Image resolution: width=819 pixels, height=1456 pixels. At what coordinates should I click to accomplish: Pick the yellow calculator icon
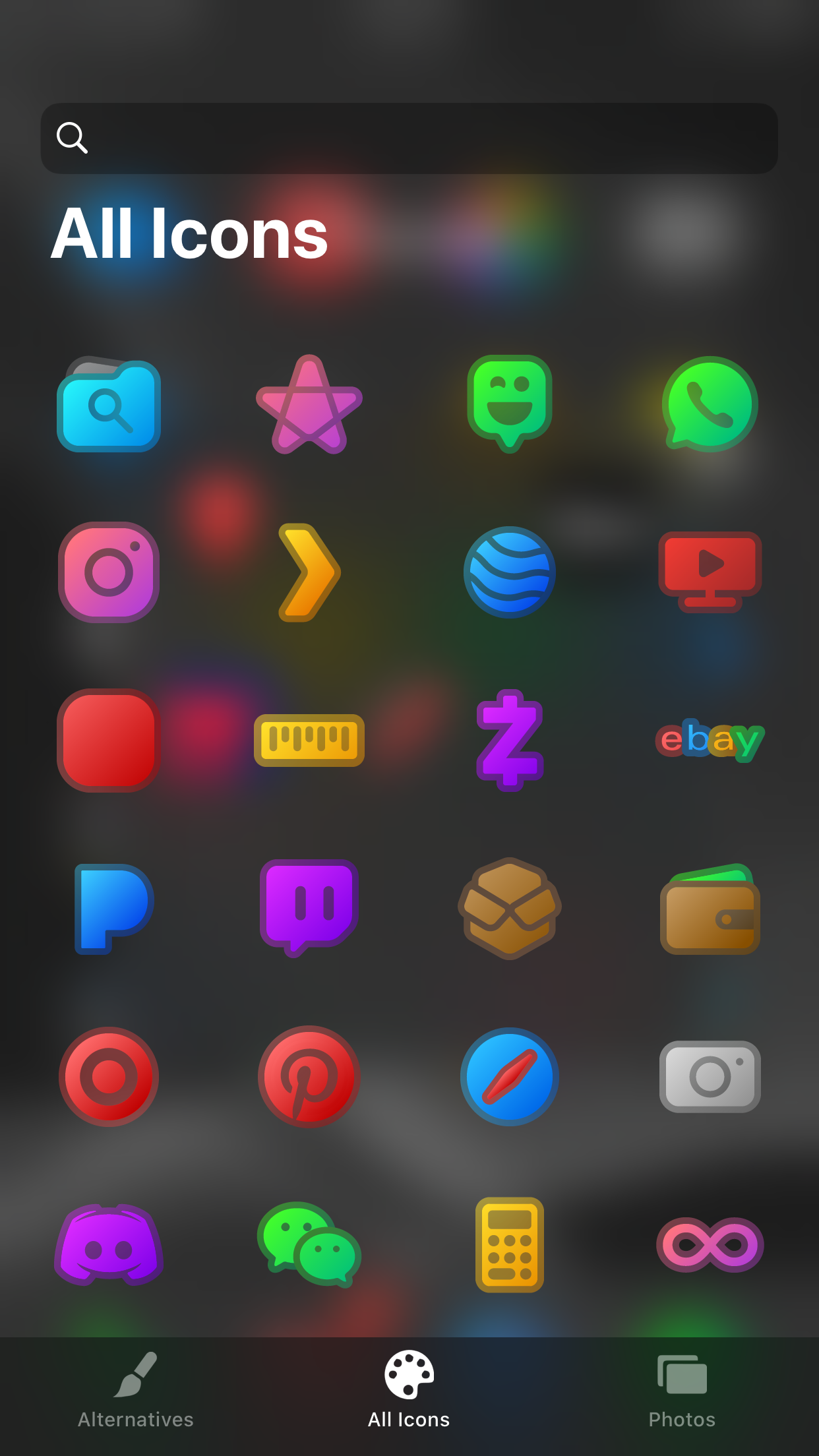tap(510, 1244)
